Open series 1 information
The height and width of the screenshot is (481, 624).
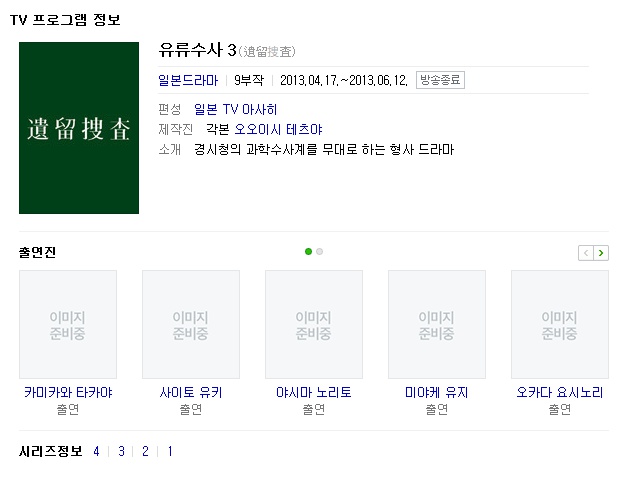[170, 451]
